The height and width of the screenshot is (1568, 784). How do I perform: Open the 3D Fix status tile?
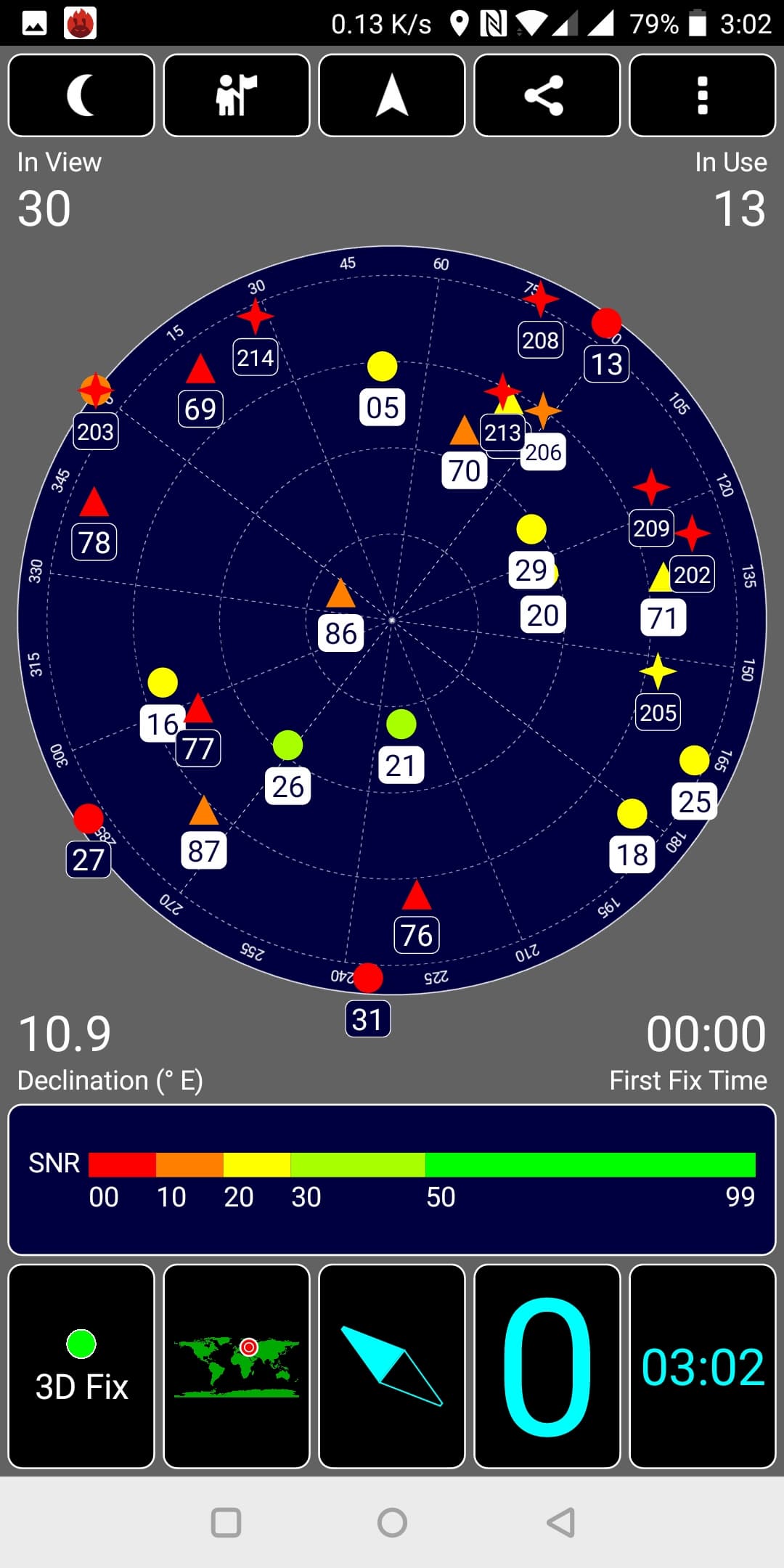(x=81, y=1366)
